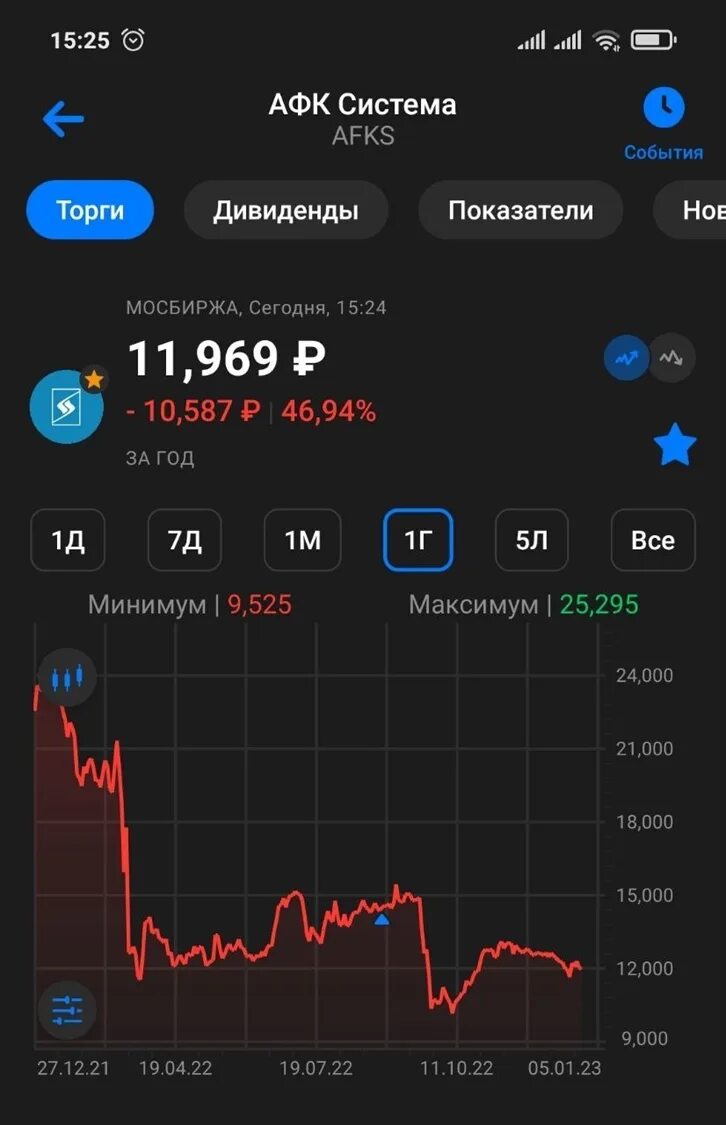Go back using the blue arrow
Viewport: 726px width, 1125px height.
pos(63,120)
